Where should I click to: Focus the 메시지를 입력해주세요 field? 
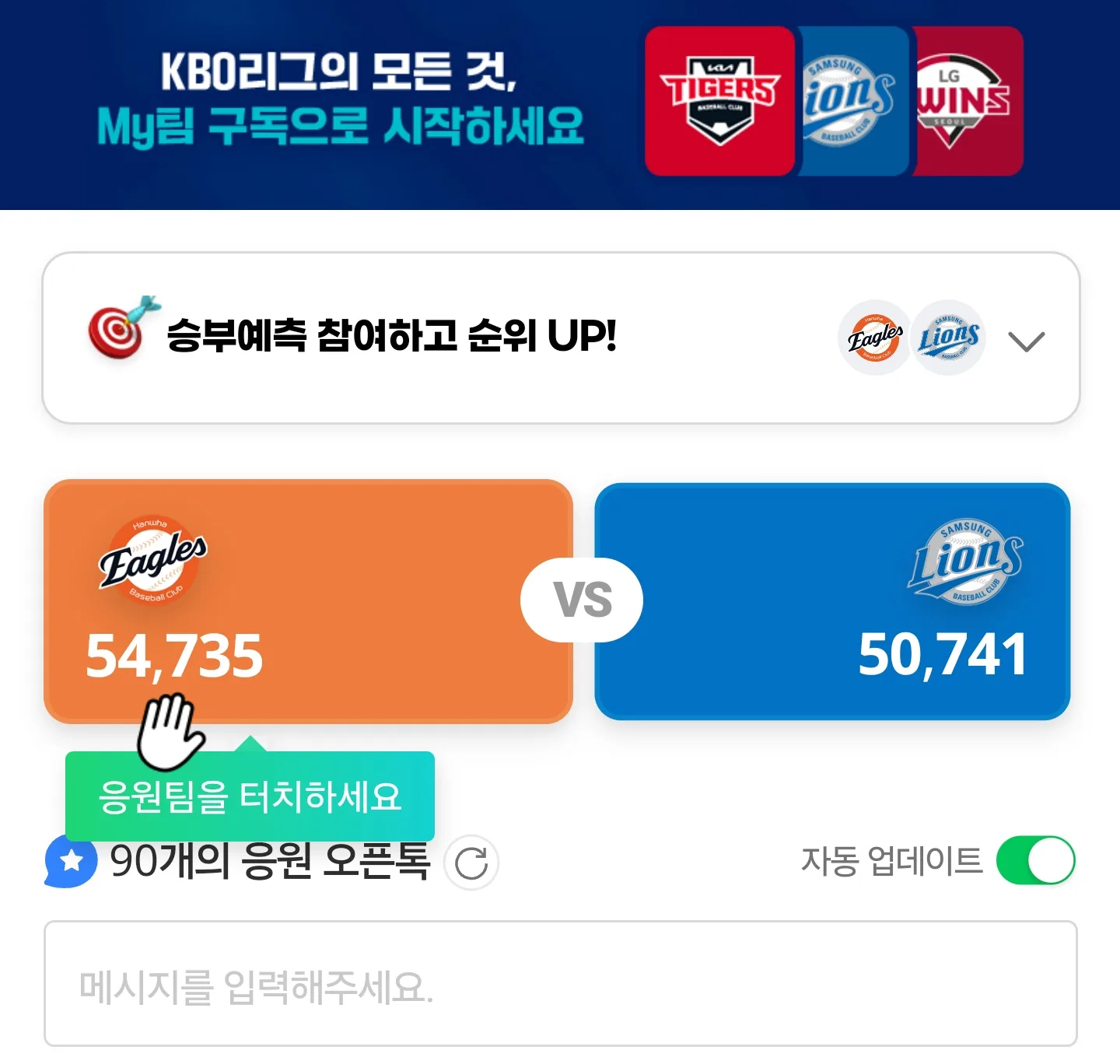click(561, 984)
